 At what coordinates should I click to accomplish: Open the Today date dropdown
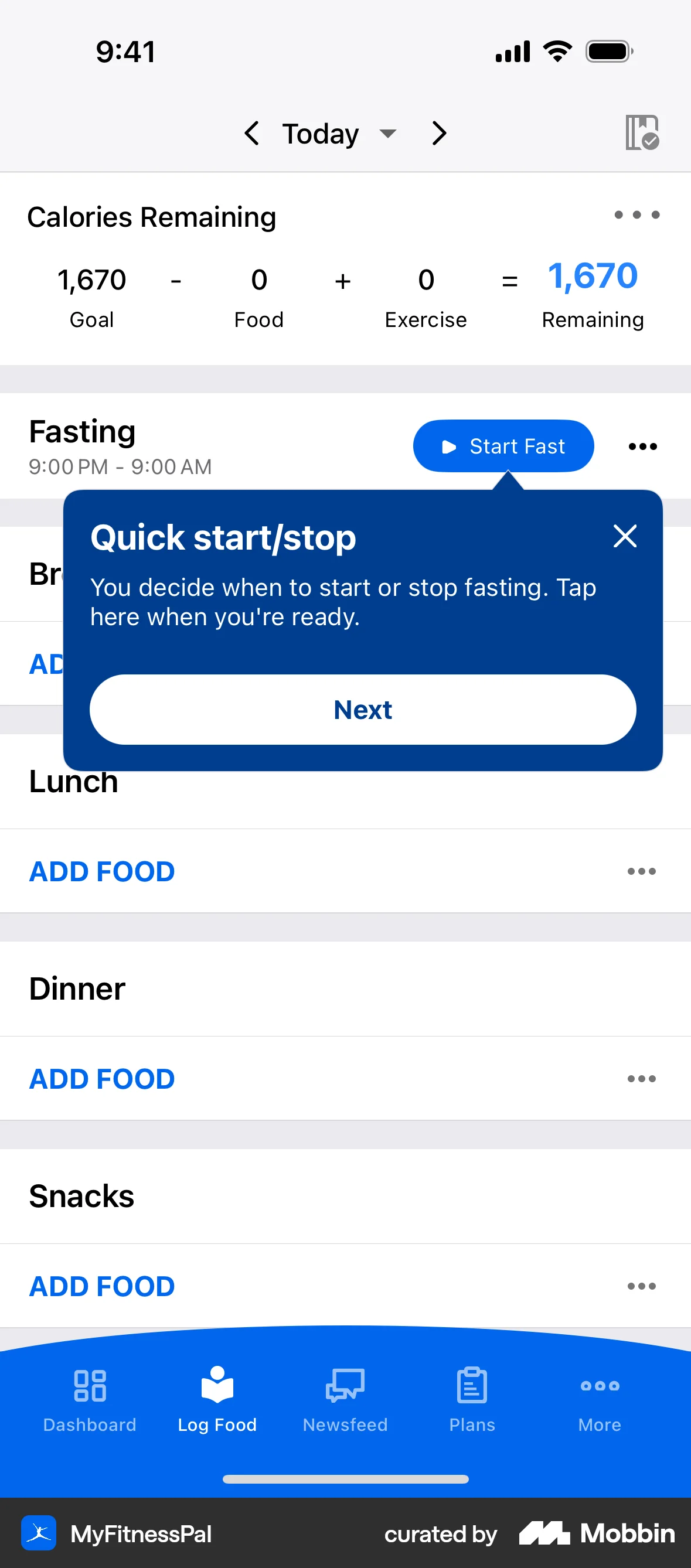pos(389,134)
